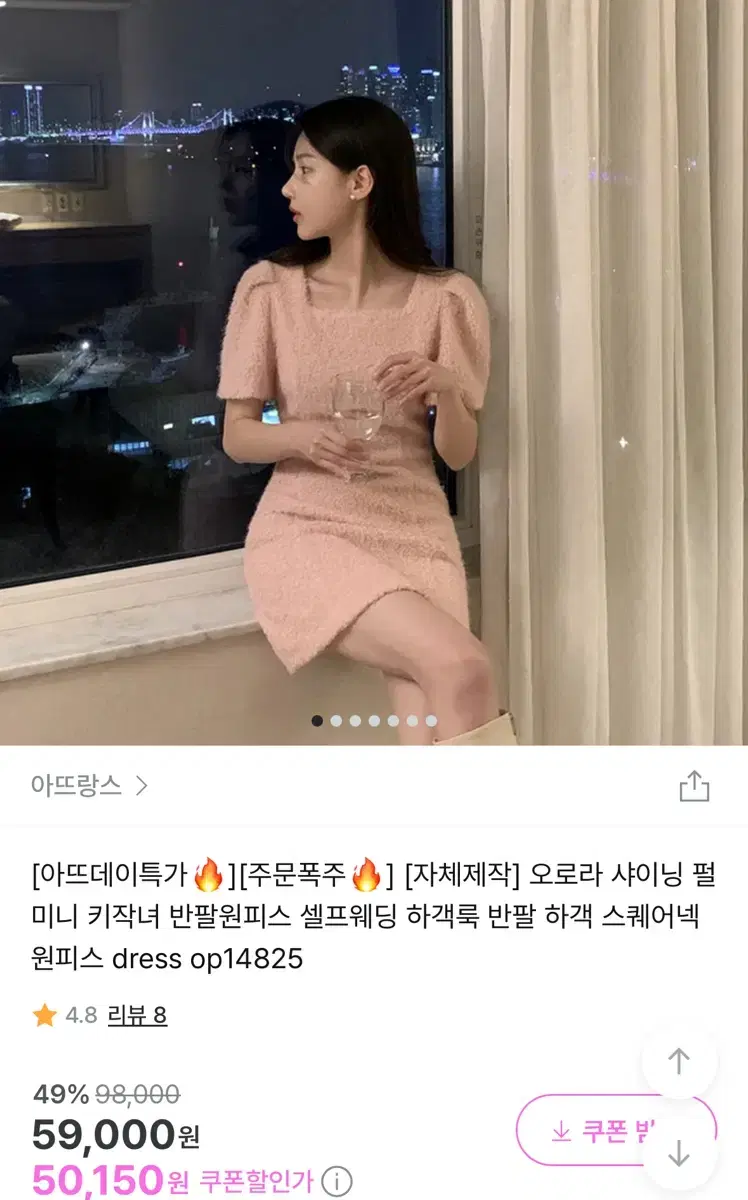
Task: Select the fourth carousel dot indicator
Action: [374, 720]
